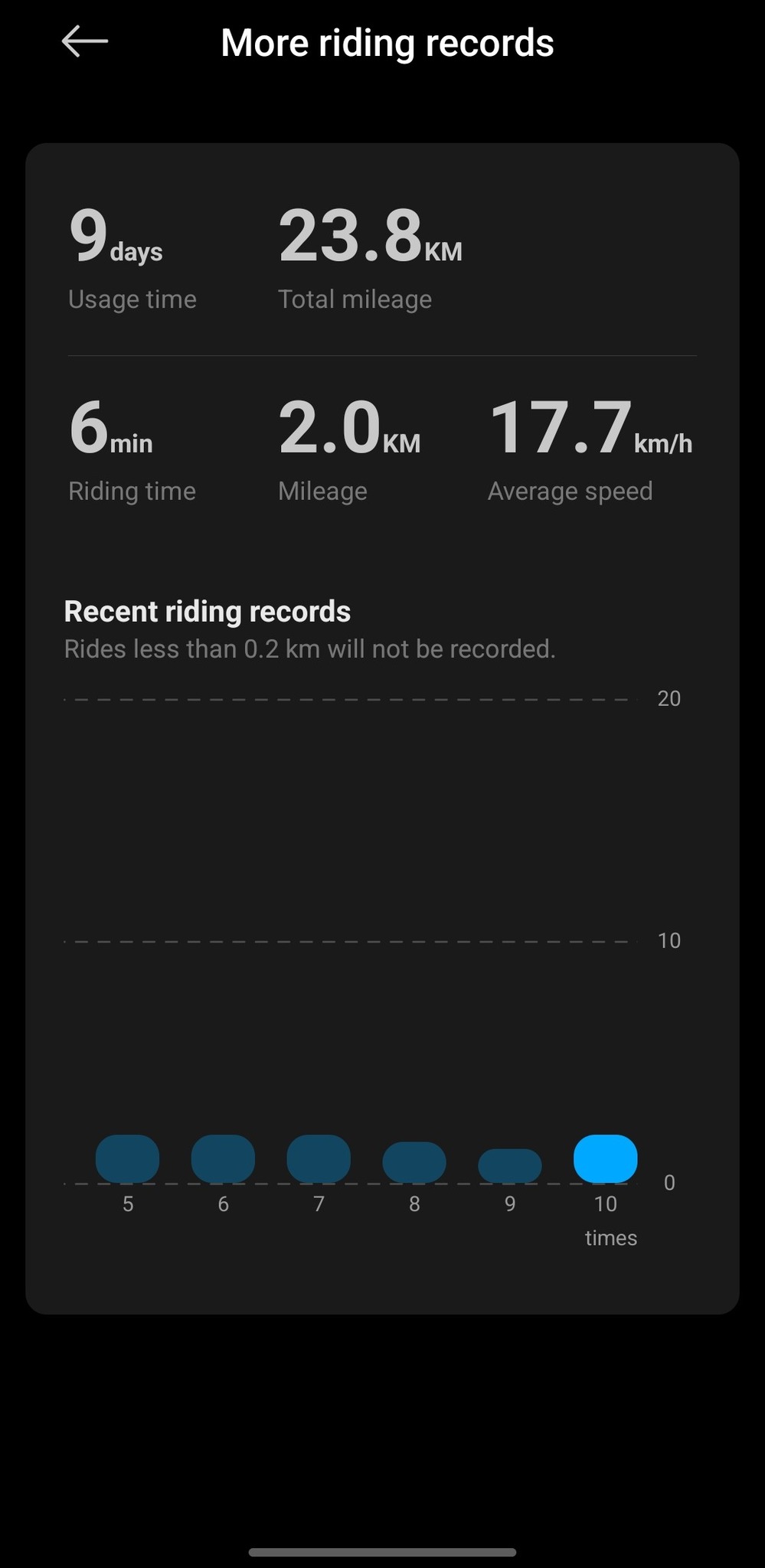Tap the highlighted bar for ride 10
The width and height of the screenshot is (765, 1568).
pyautogui.click(x=605, y=1158)
